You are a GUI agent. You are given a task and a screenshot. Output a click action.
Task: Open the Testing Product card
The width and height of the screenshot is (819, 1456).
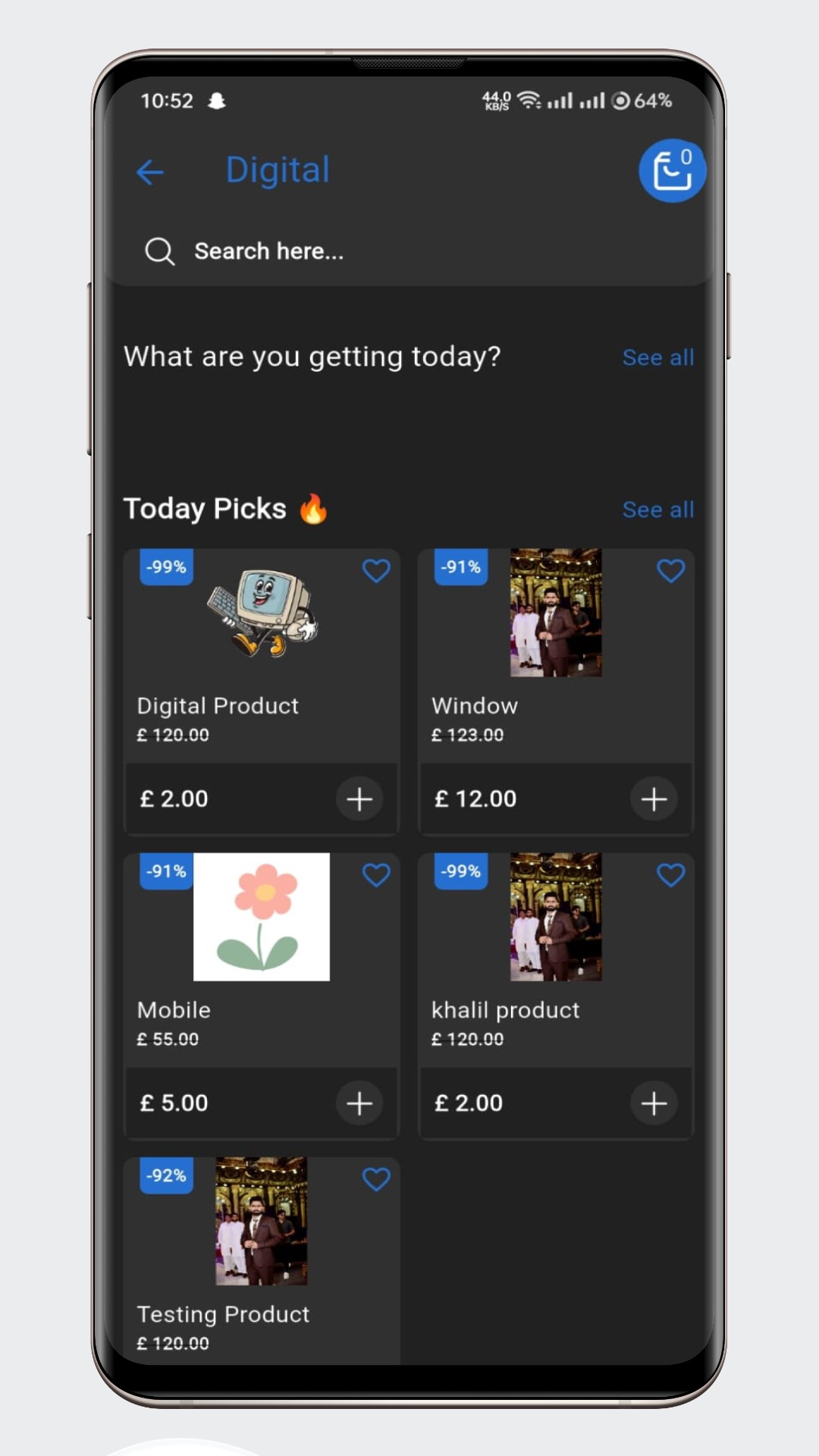click(260, 1259)
